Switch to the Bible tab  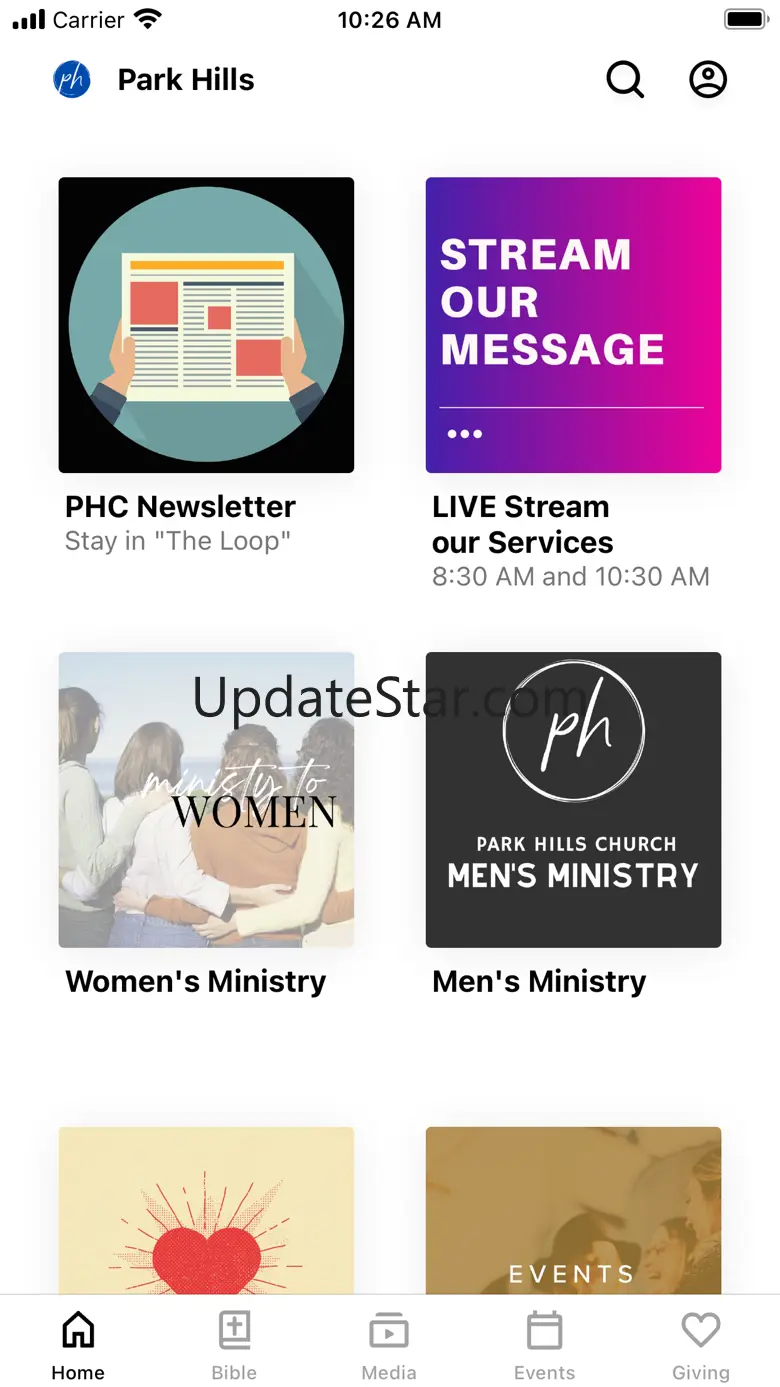(x=234, y=1345)
